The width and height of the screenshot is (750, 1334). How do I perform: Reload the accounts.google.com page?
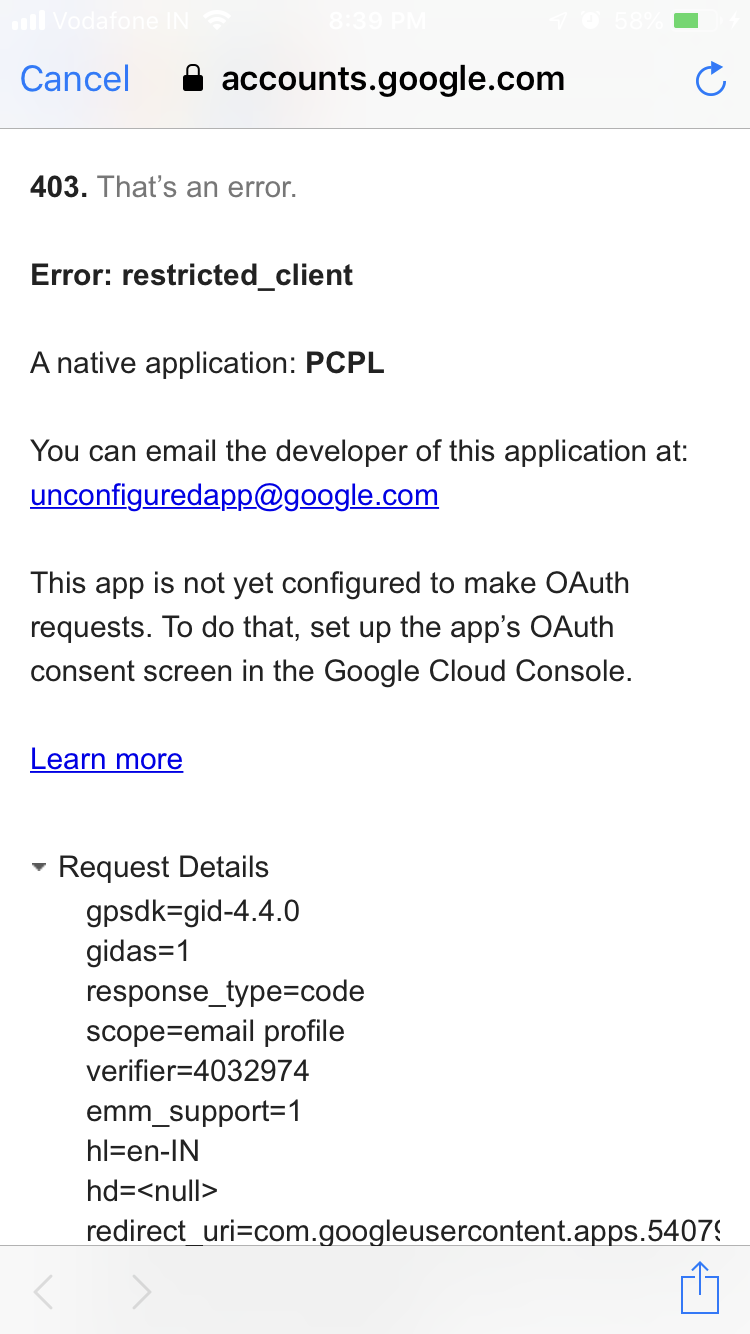coord(710,79)
